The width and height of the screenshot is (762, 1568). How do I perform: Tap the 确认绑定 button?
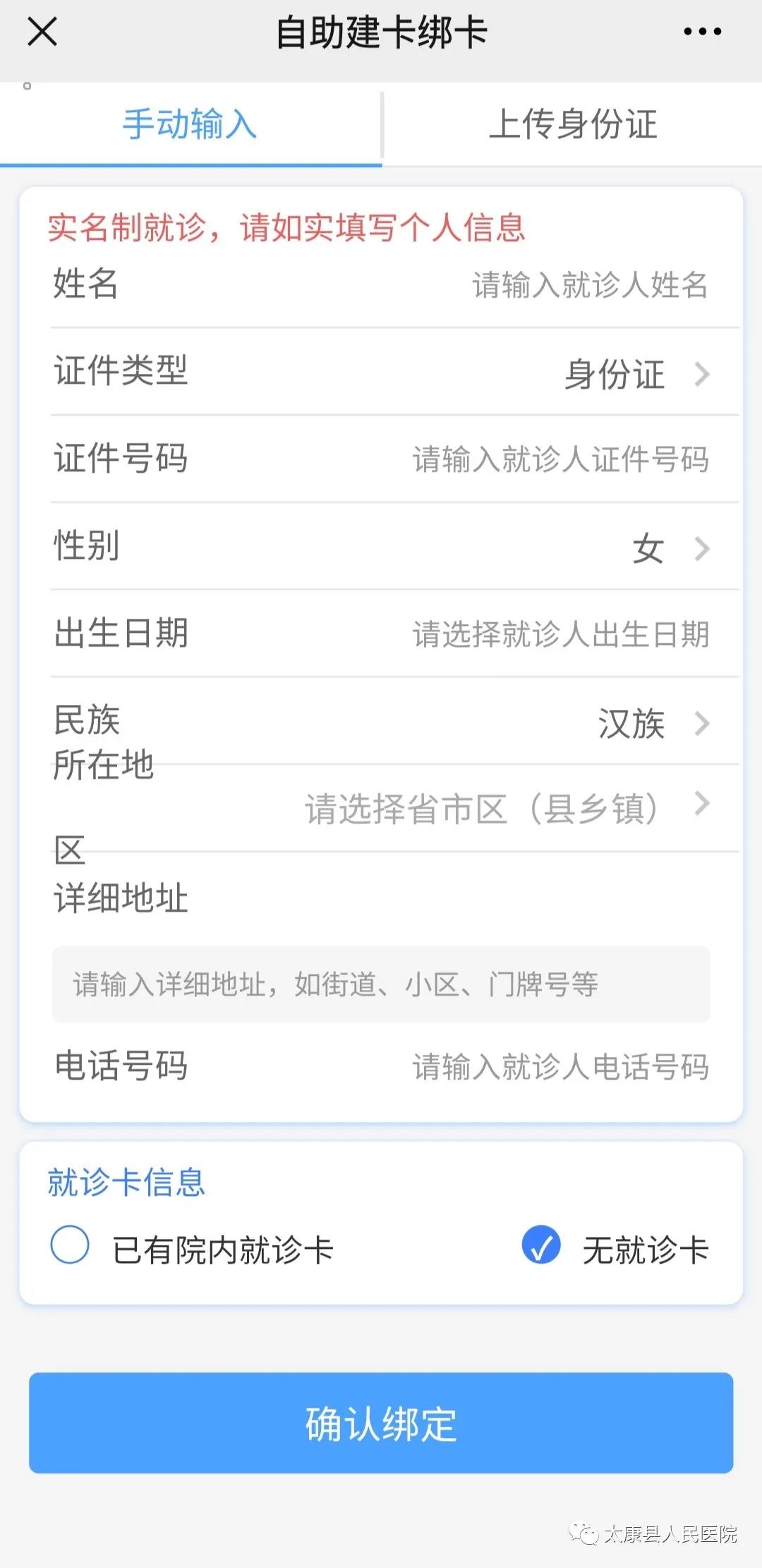pyautogui.click(x=381, y=1423)
